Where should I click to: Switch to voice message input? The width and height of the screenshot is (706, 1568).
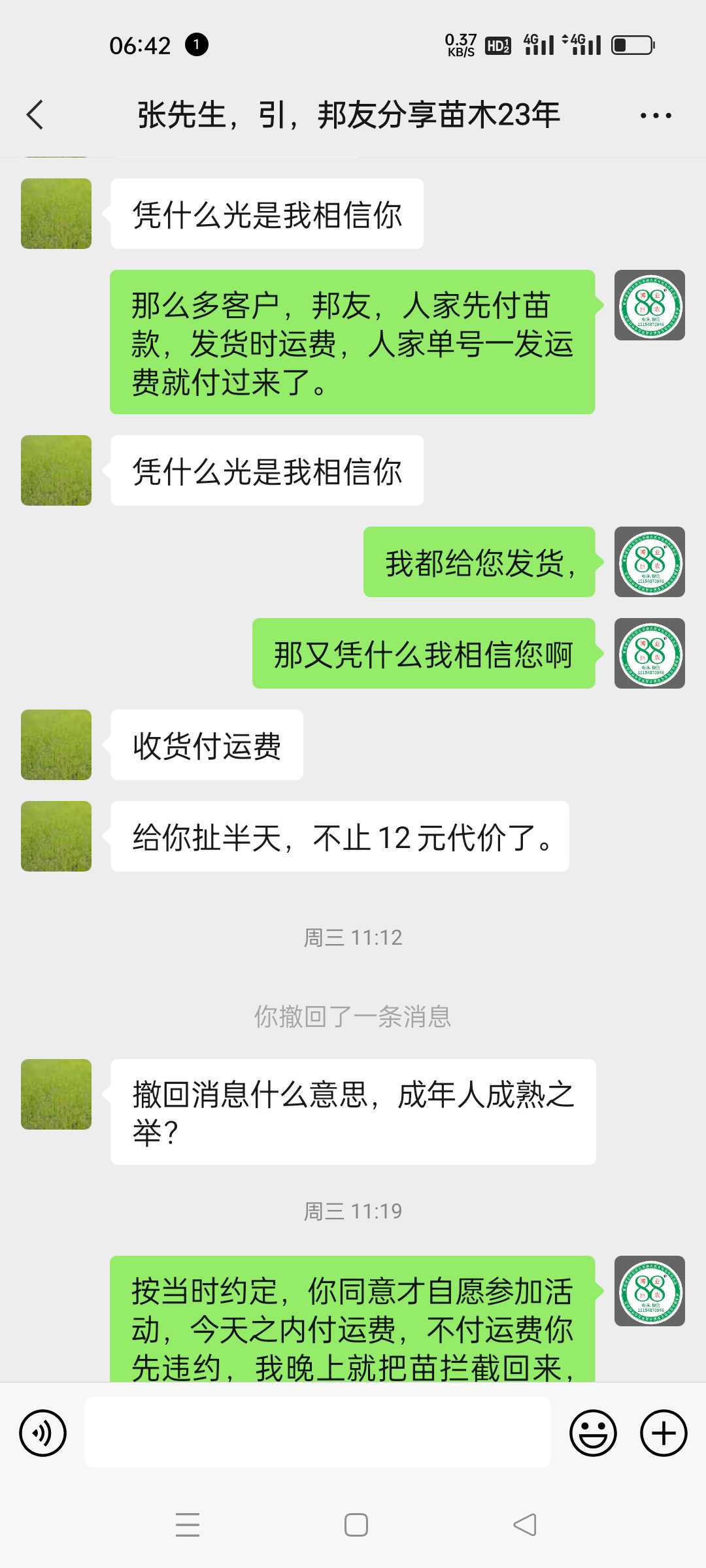43,1433
